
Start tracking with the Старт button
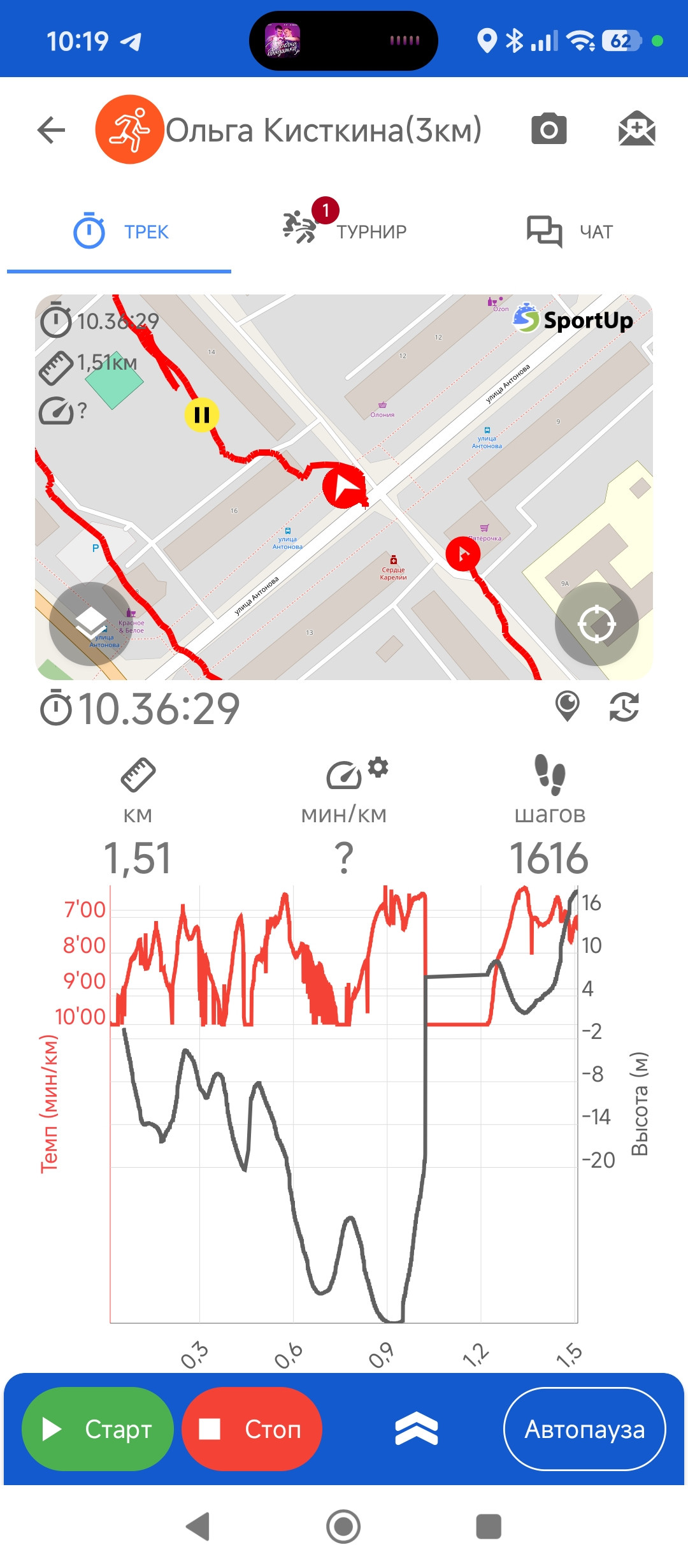coord(97,1429)
